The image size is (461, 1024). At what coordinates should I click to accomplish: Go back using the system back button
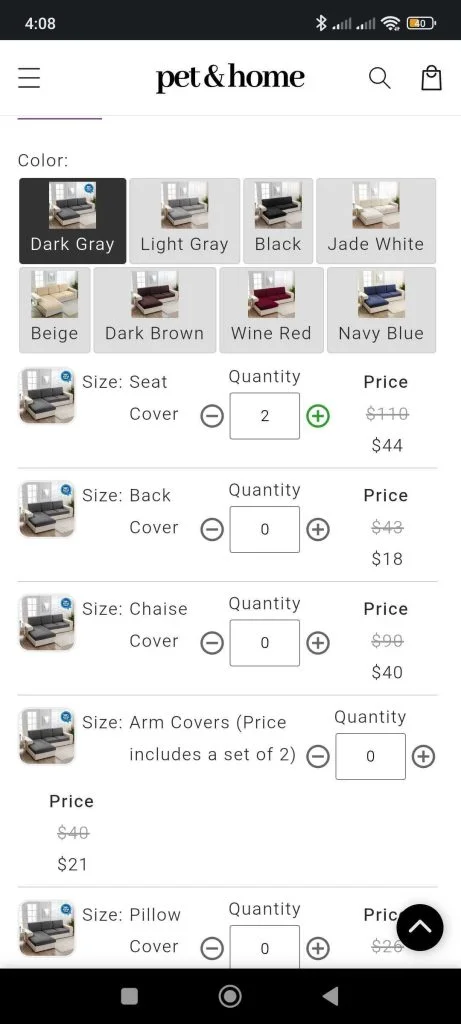pyautogui.click(x=331, y=996)
